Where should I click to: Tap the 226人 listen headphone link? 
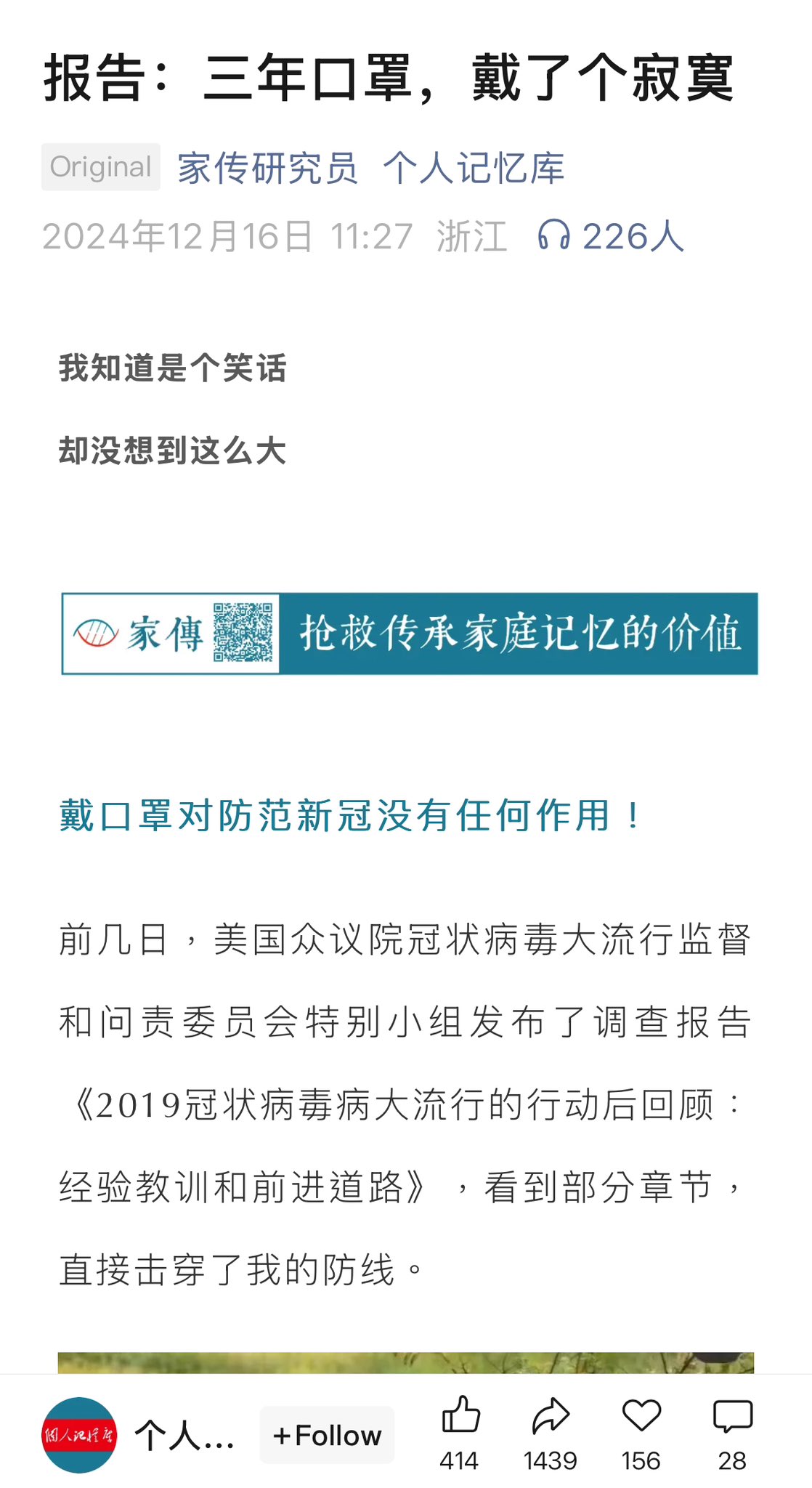(611, 237)
